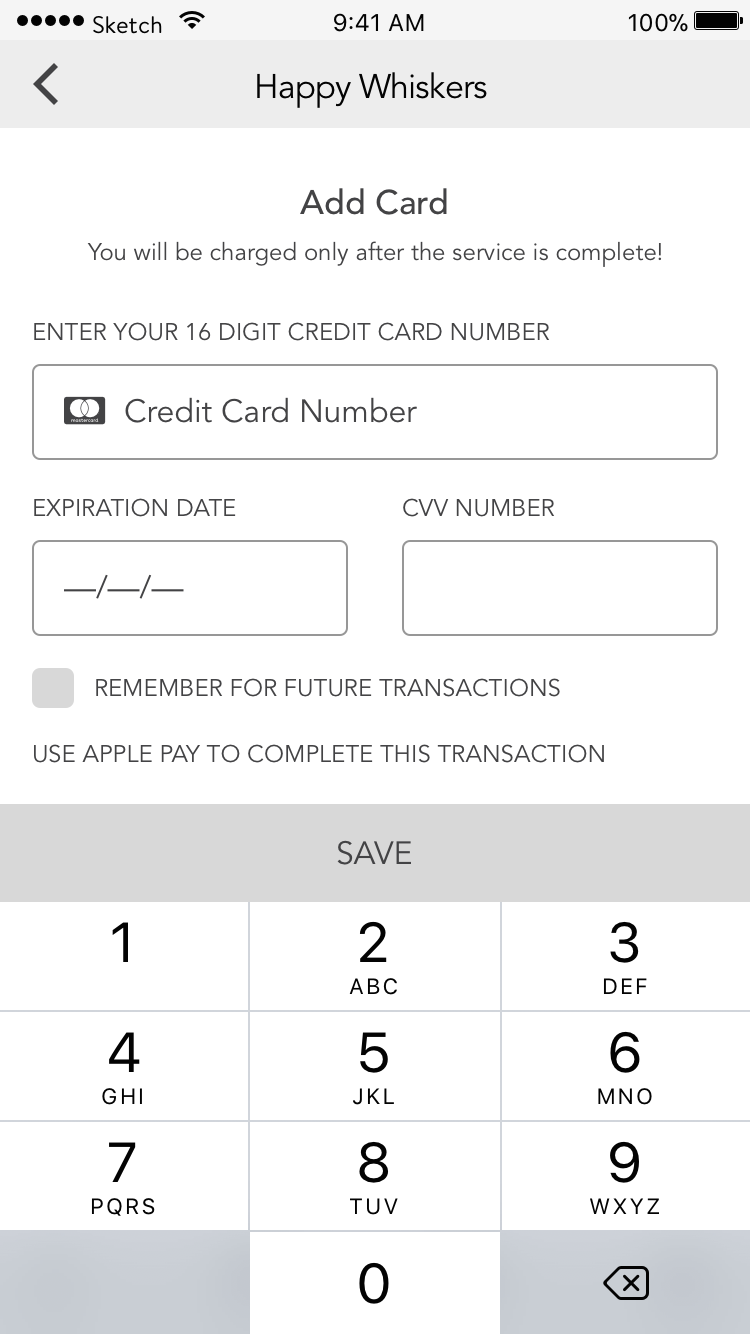Type 0 on the number pad
Viewport: 750px width, 1334px height.
[x=374, y=1282]
